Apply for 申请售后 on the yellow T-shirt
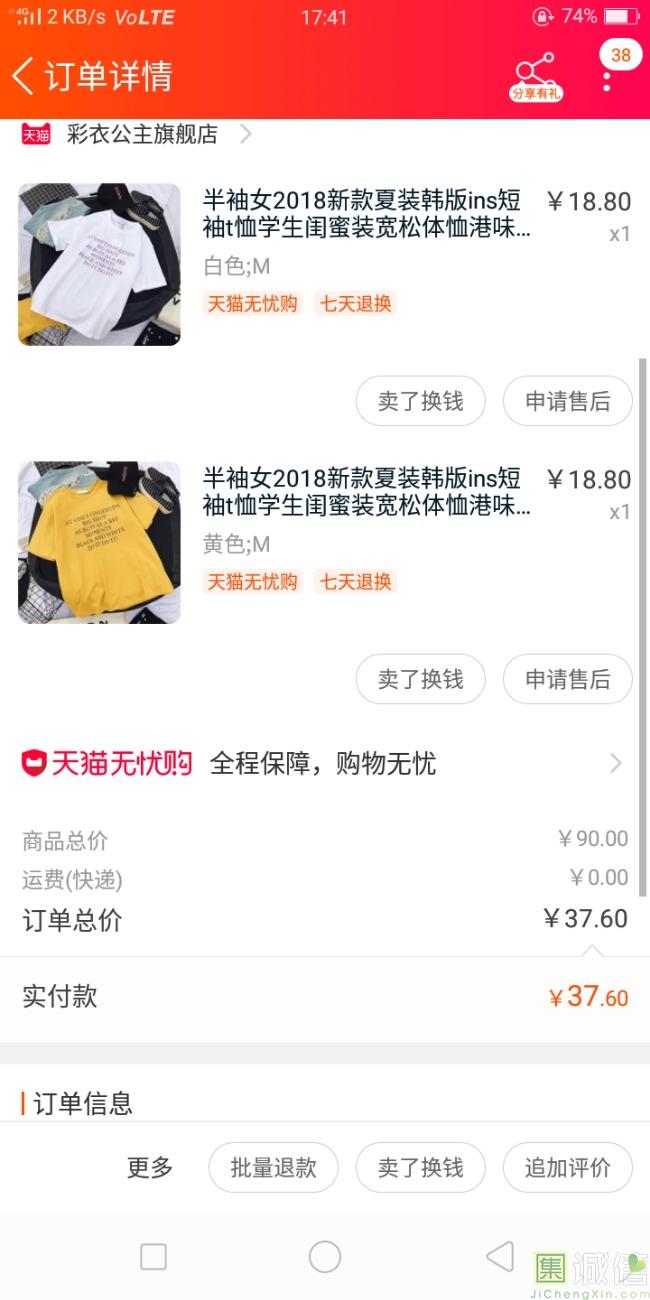The height and width of the screenshot is (1300, 650). [567, 679]
